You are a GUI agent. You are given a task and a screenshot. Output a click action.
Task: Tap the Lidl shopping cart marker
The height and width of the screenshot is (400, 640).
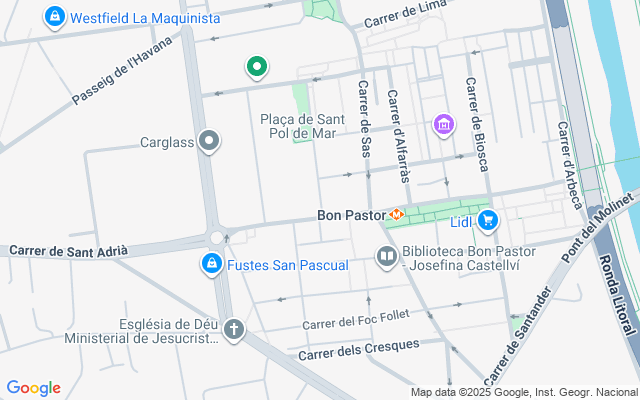488,220
